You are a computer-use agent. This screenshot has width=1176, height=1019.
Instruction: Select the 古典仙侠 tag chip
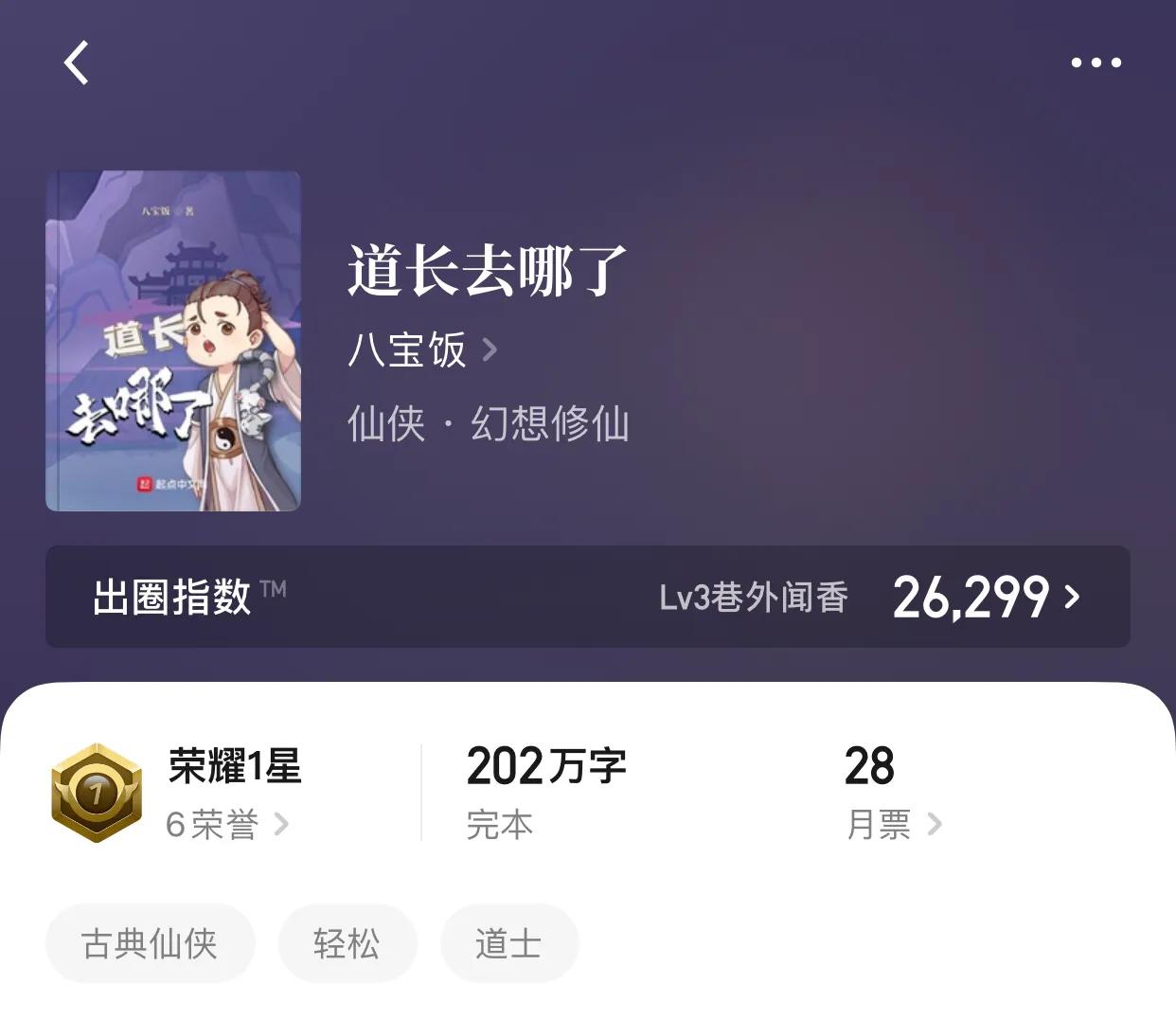(x=150, y=943)
